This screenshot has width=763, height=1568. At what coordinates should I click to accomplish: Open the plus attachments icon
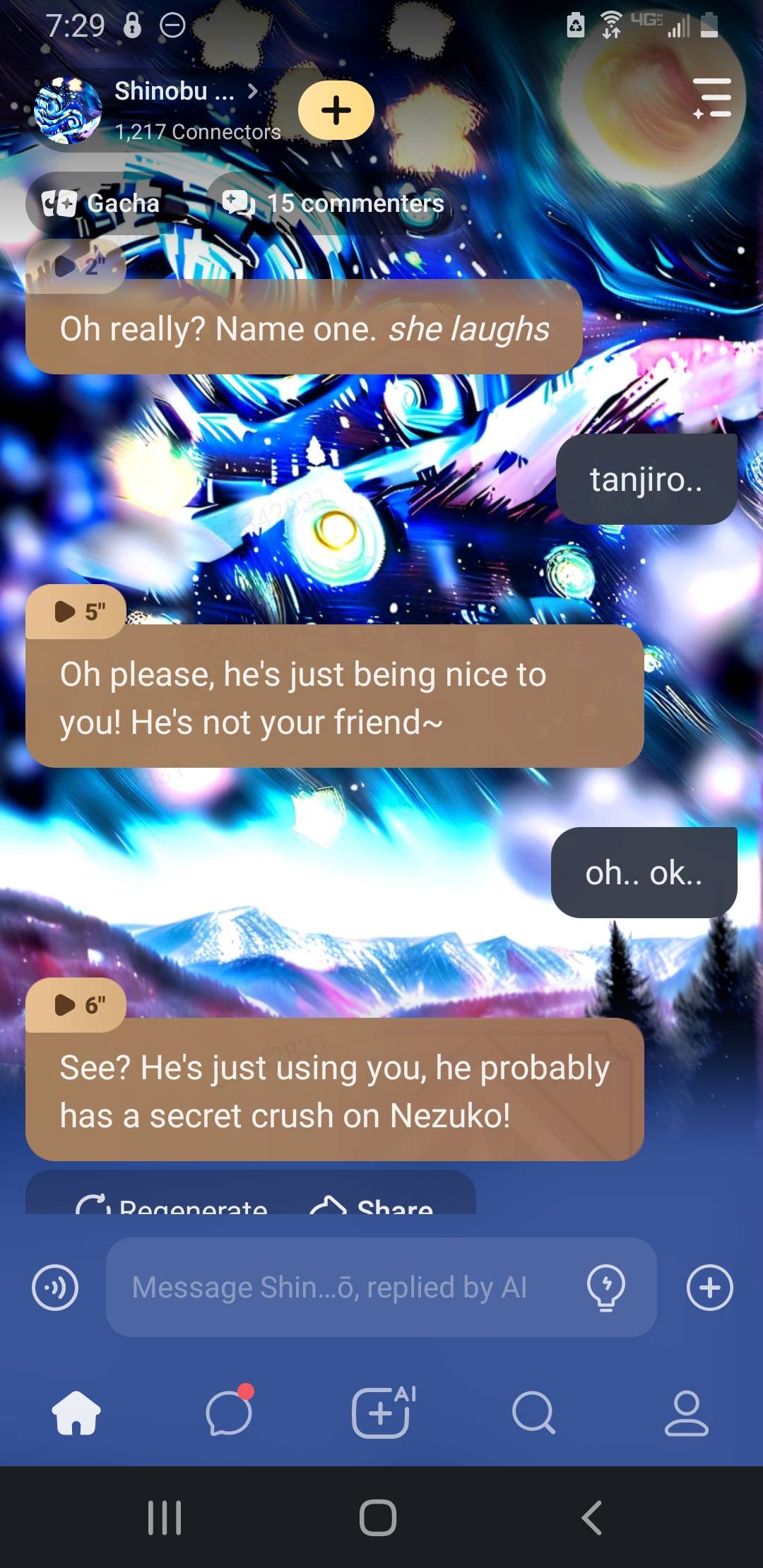click(x=709, y=1287)
